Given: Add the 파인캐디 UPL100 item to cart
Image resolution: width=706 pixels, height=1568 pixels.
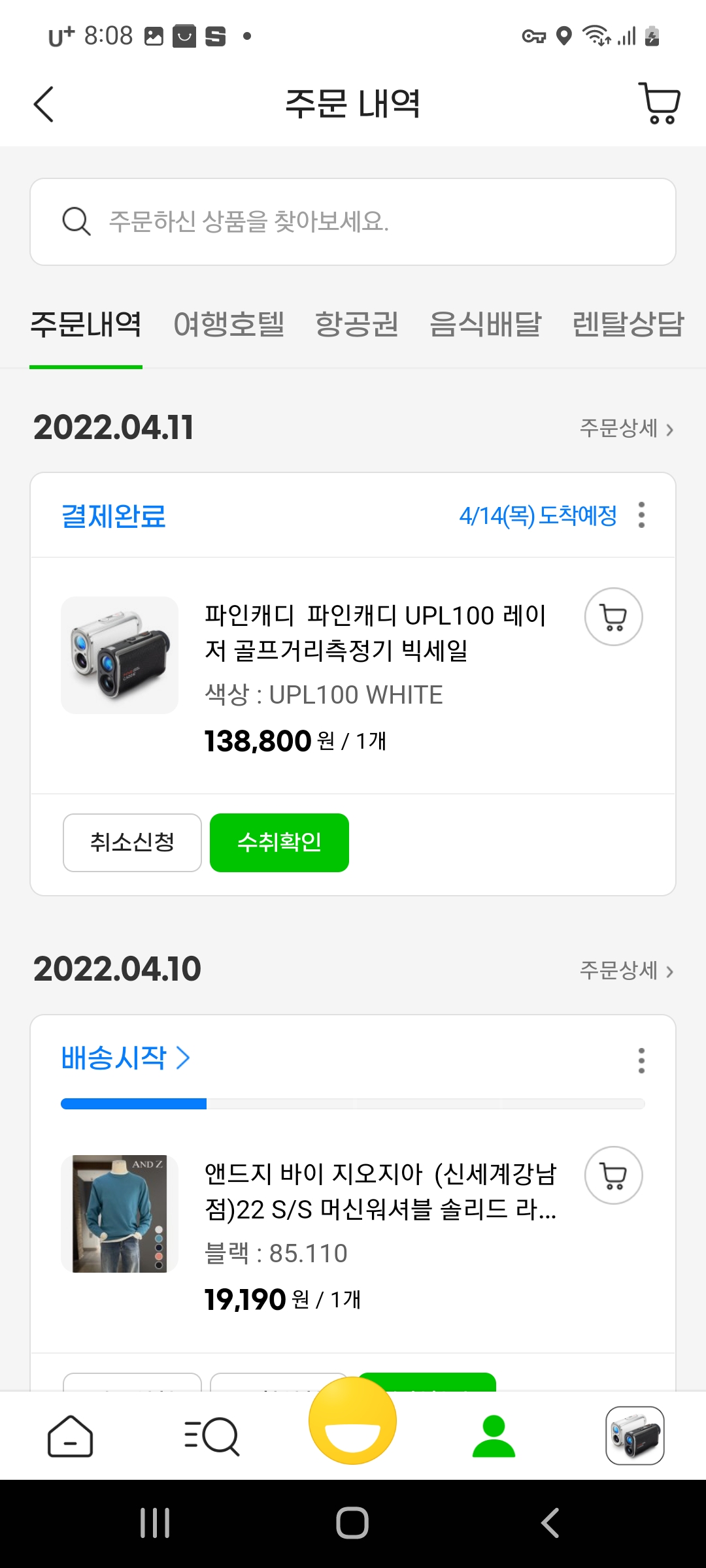Looking at the screenshot, I should point(613,617).
